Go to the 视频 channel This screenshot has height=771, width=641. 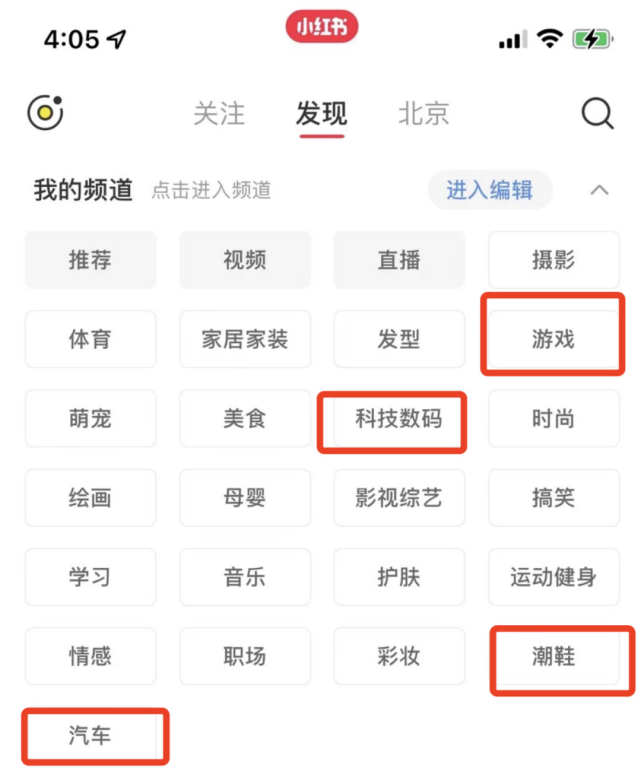(245, 260)
